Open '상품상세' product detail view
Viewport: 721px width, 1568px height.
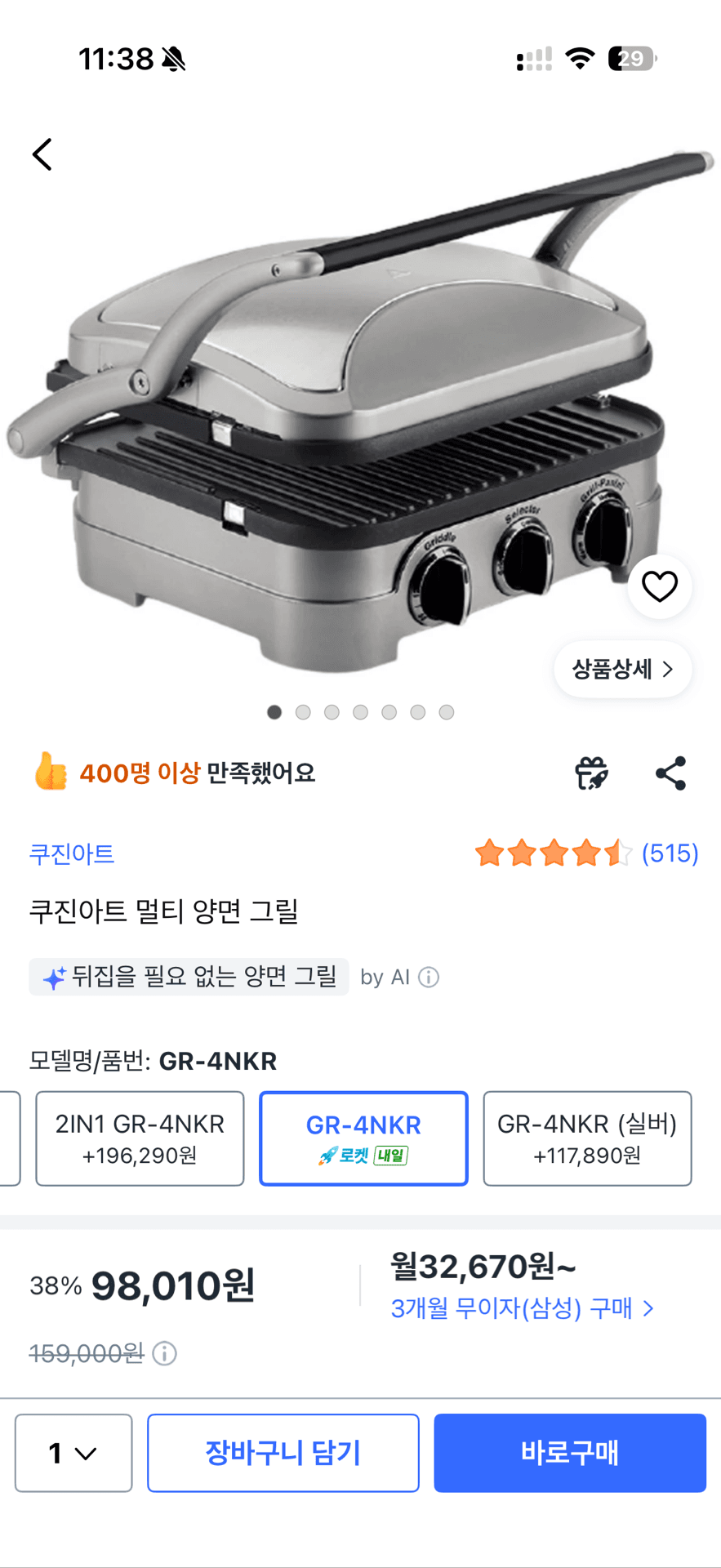pyautogui.click(x=622, y=668)
